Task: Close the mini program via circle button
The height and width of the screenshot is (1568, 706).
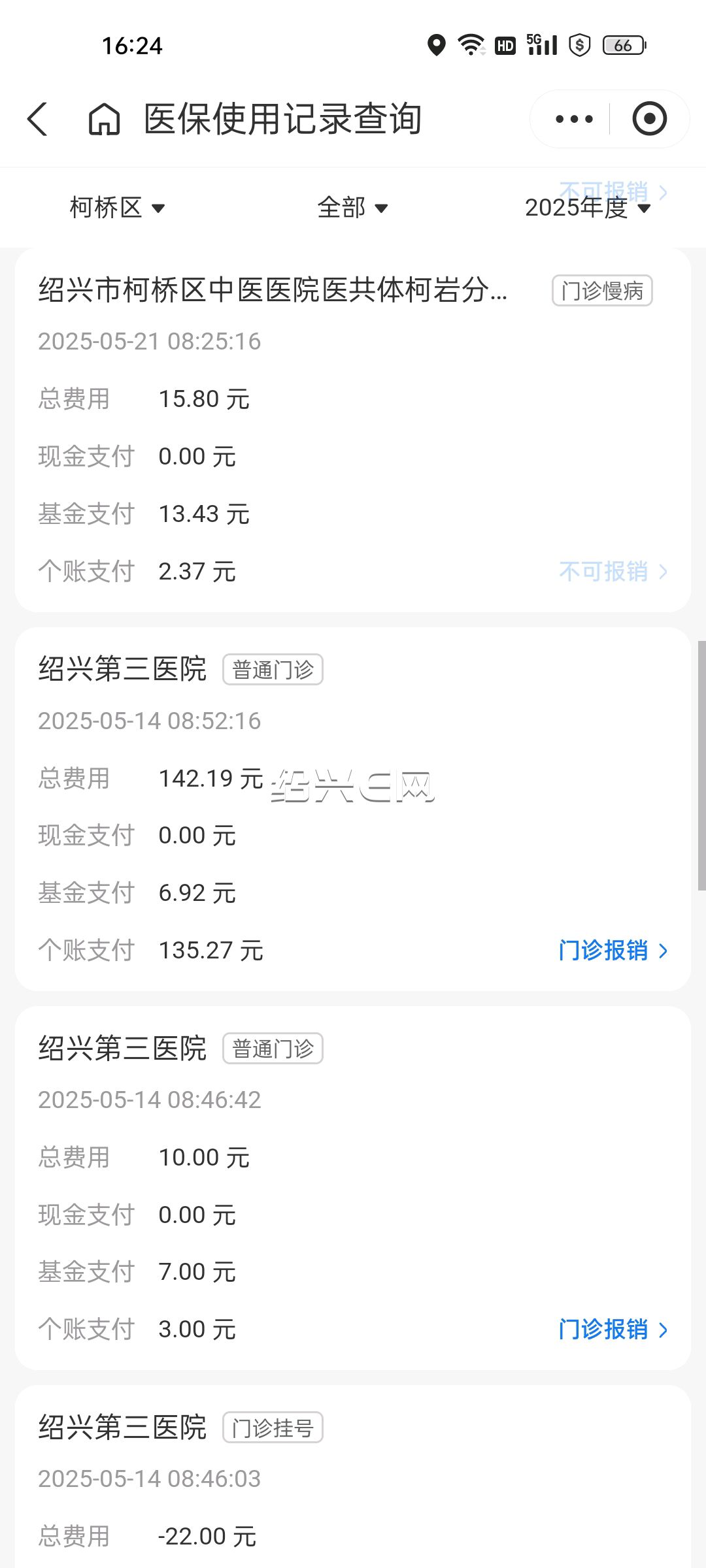Action: pos(649,119)
